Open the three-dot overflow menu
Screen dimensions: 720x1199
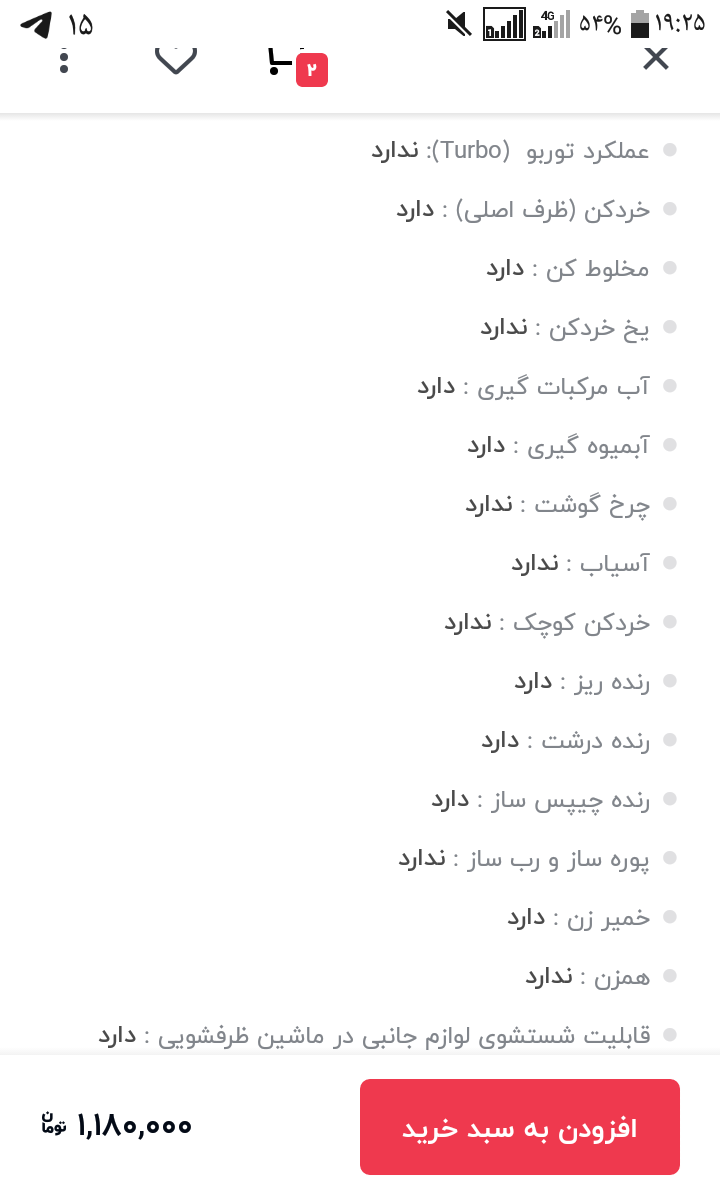64,60
